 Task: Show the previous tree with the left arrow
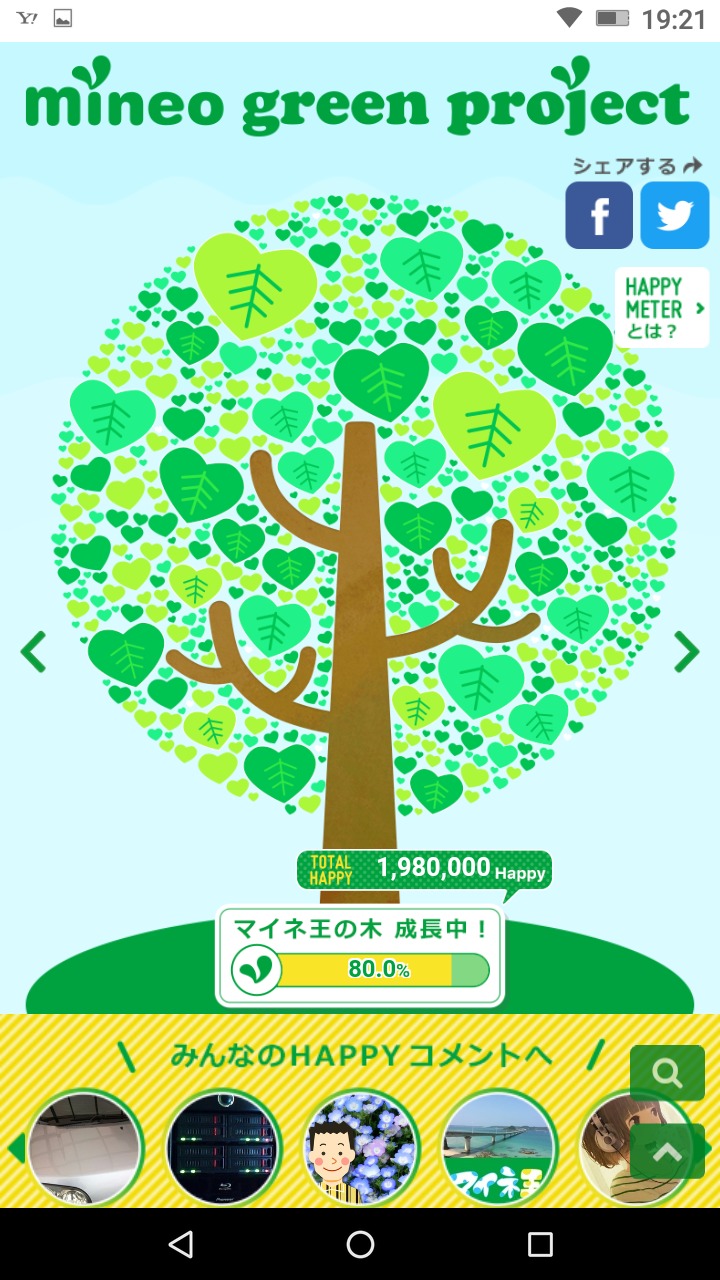[x=33, y=652]
